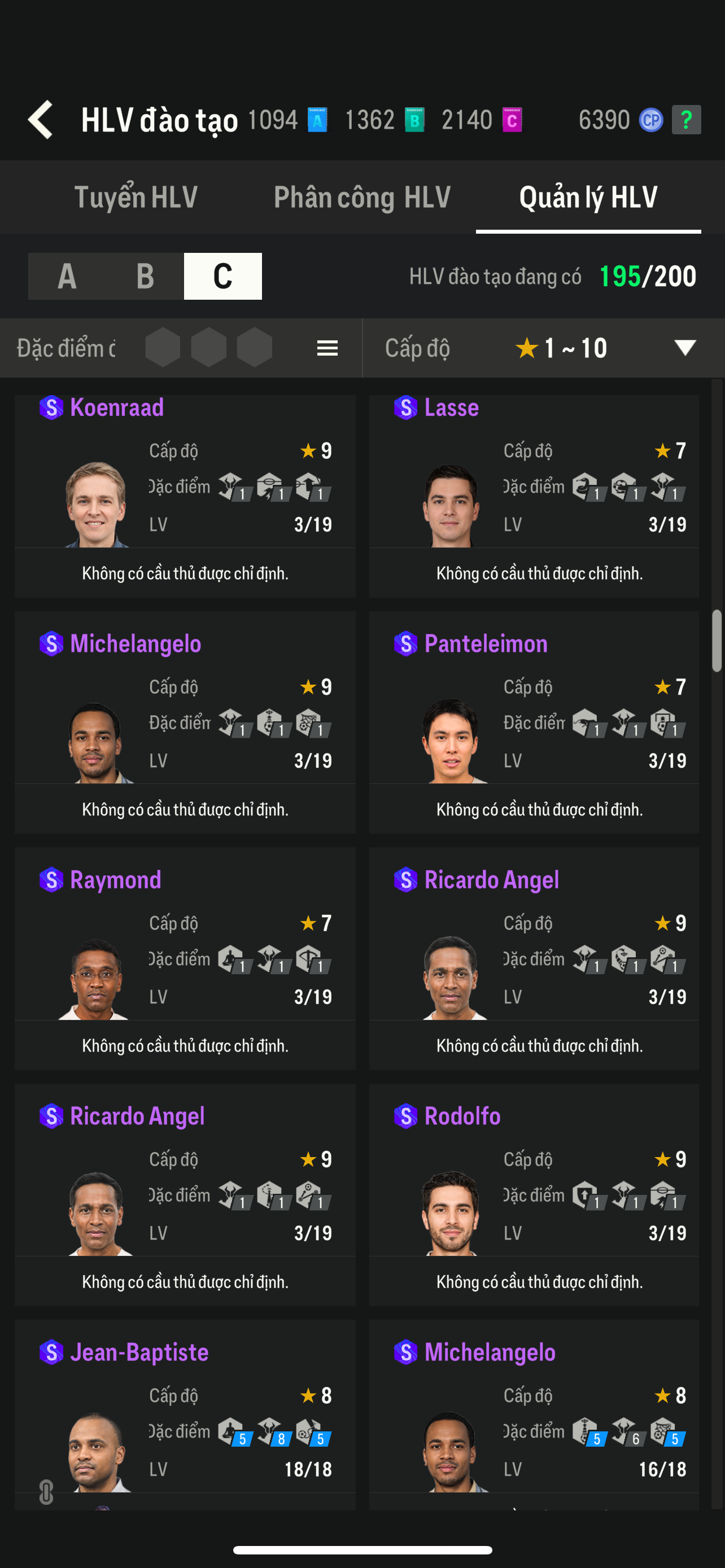The image size is (725, 1568).
Task: Select the Quản lý HLV tab
Action: pyautogui.click(x=588, y=197)
